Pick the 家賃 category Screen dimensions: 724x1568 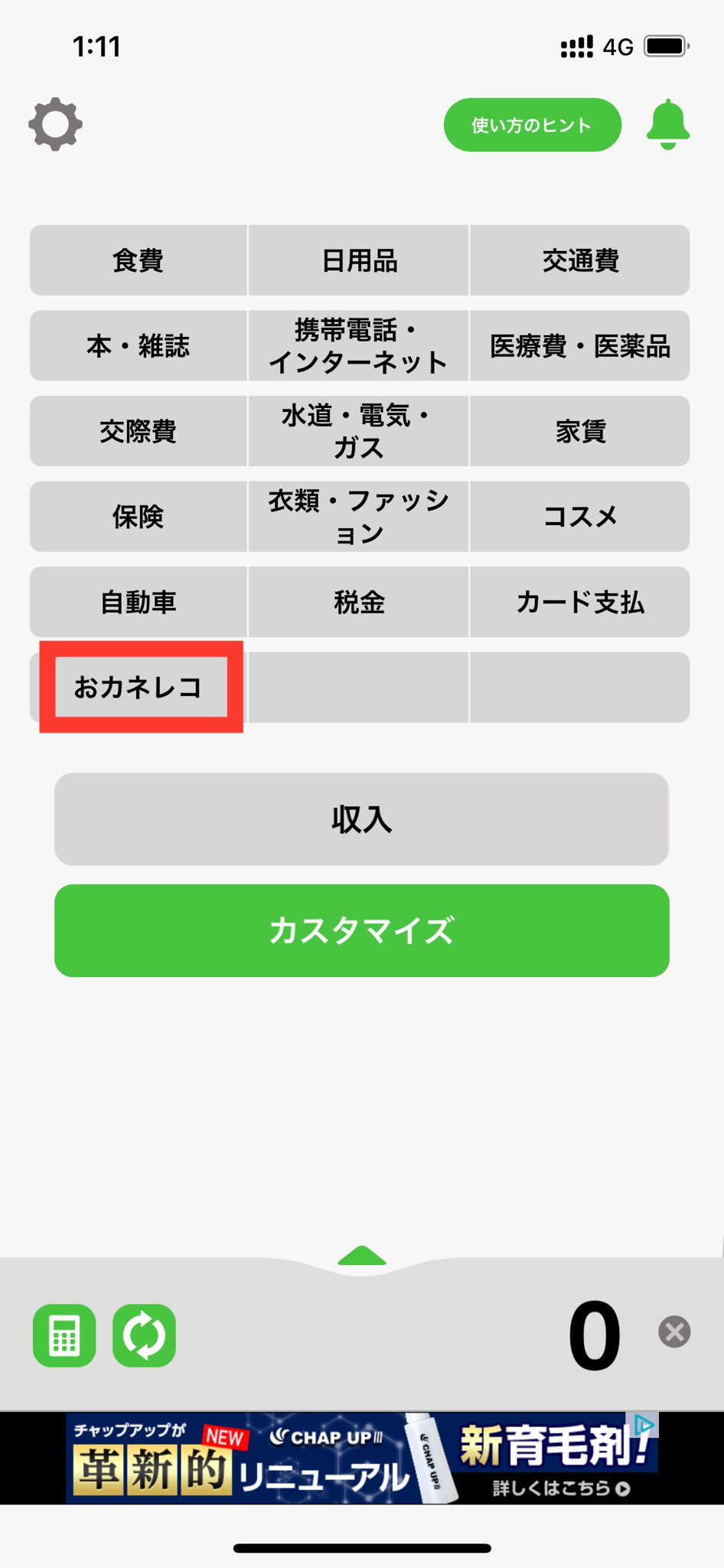tap(579, 431)
